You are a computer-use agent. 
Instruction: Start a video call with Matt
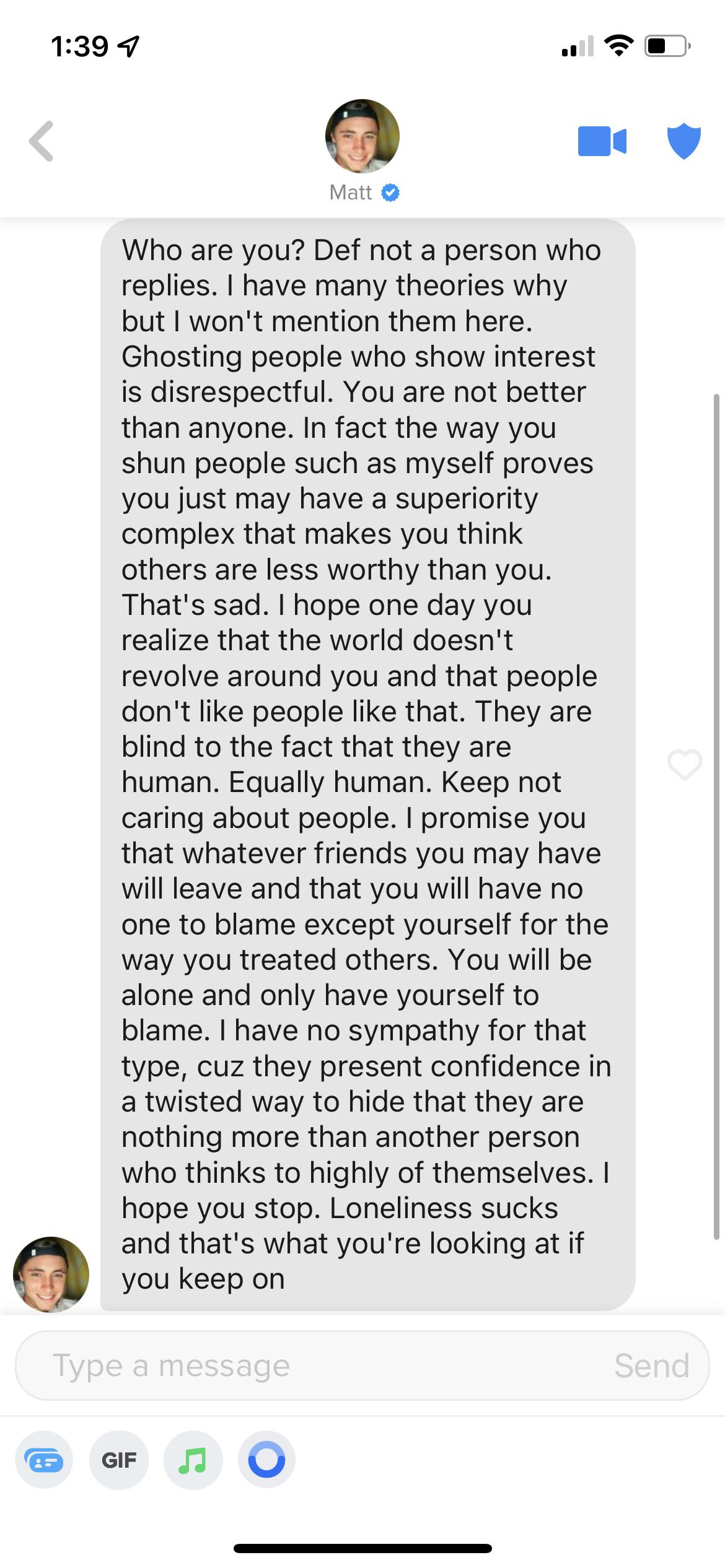[602, 141]
